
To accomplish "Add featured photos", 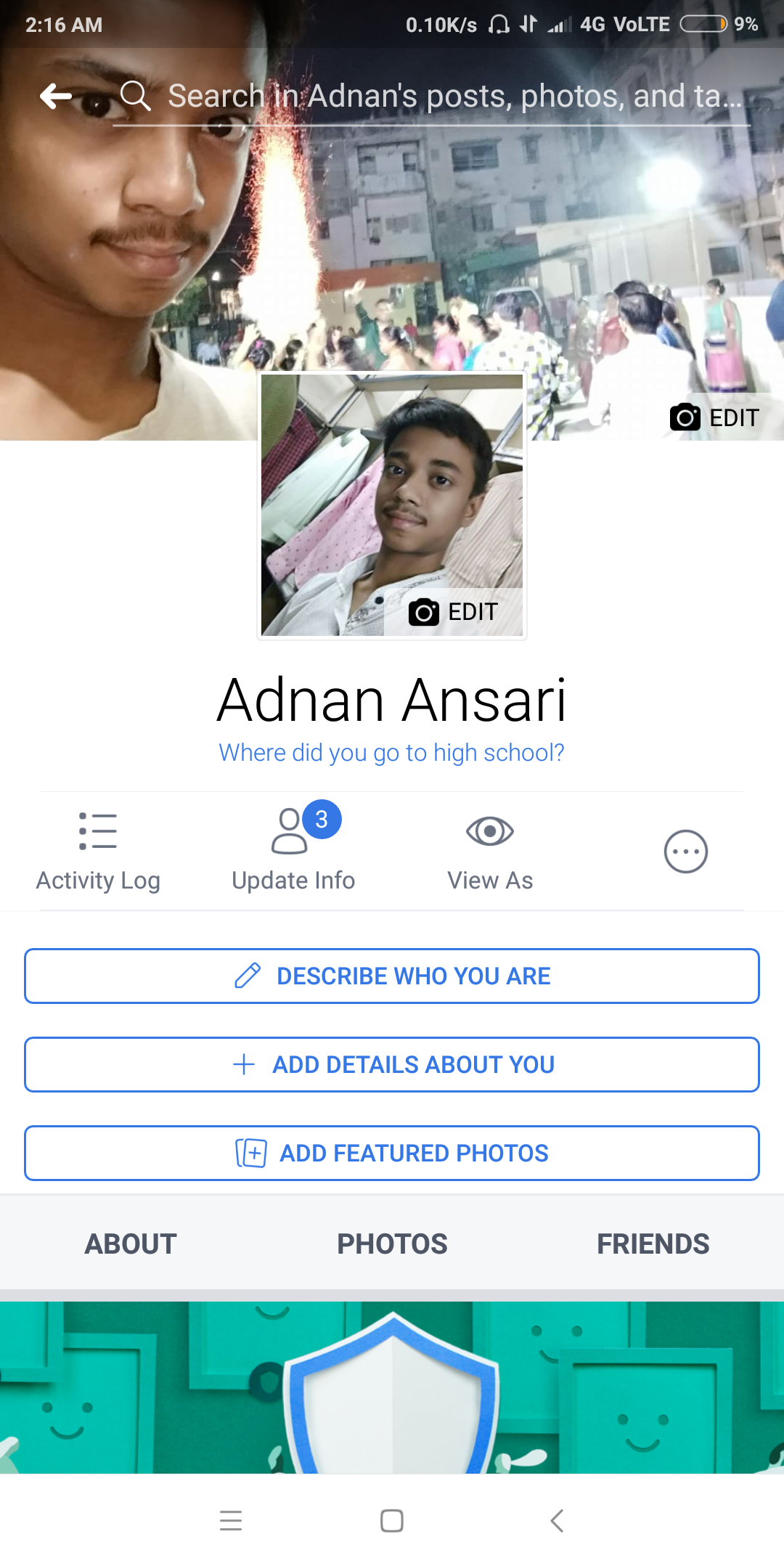I will point(392,1153).
